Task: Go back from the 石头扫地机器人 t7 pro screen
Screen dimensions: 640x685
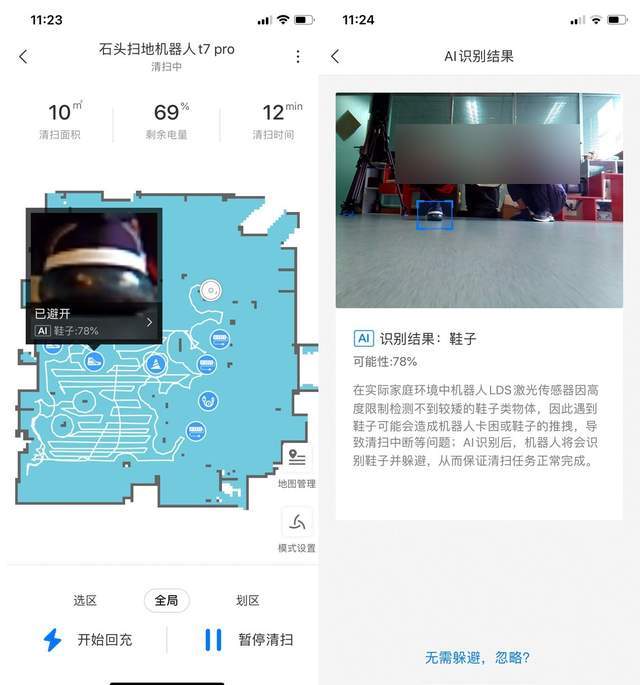Action: point(23,57)
